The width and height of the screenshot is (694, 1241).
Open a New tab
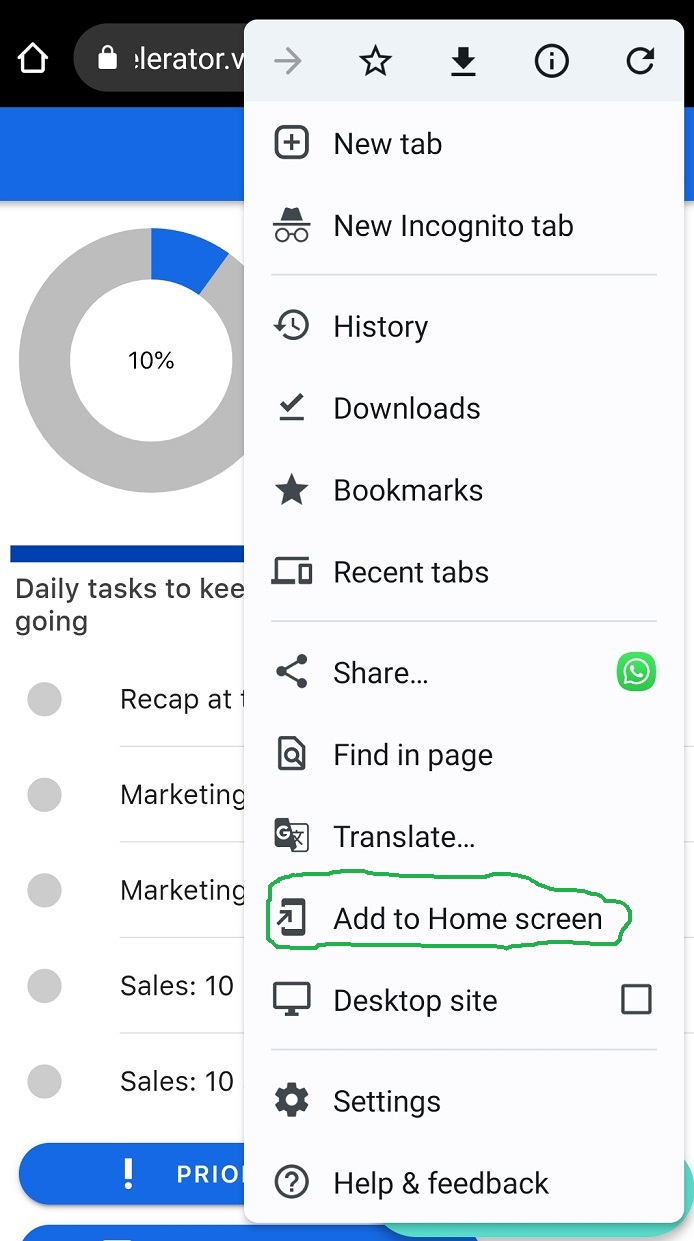[387, 144]
